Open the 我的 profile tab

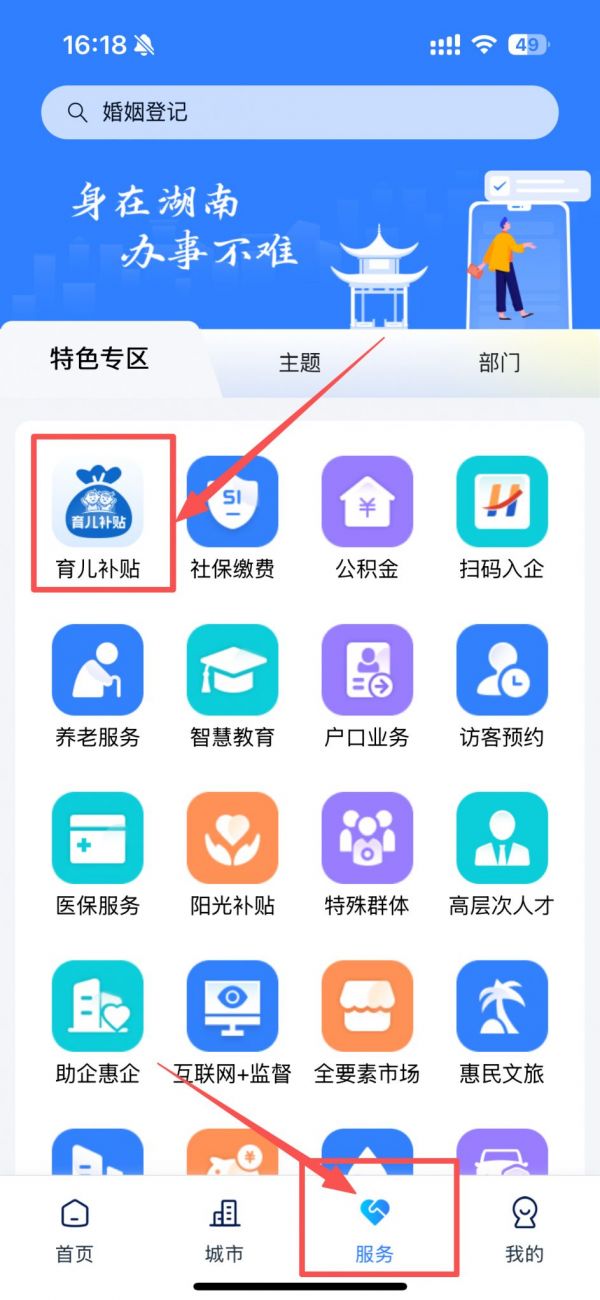click(524, 1228)
